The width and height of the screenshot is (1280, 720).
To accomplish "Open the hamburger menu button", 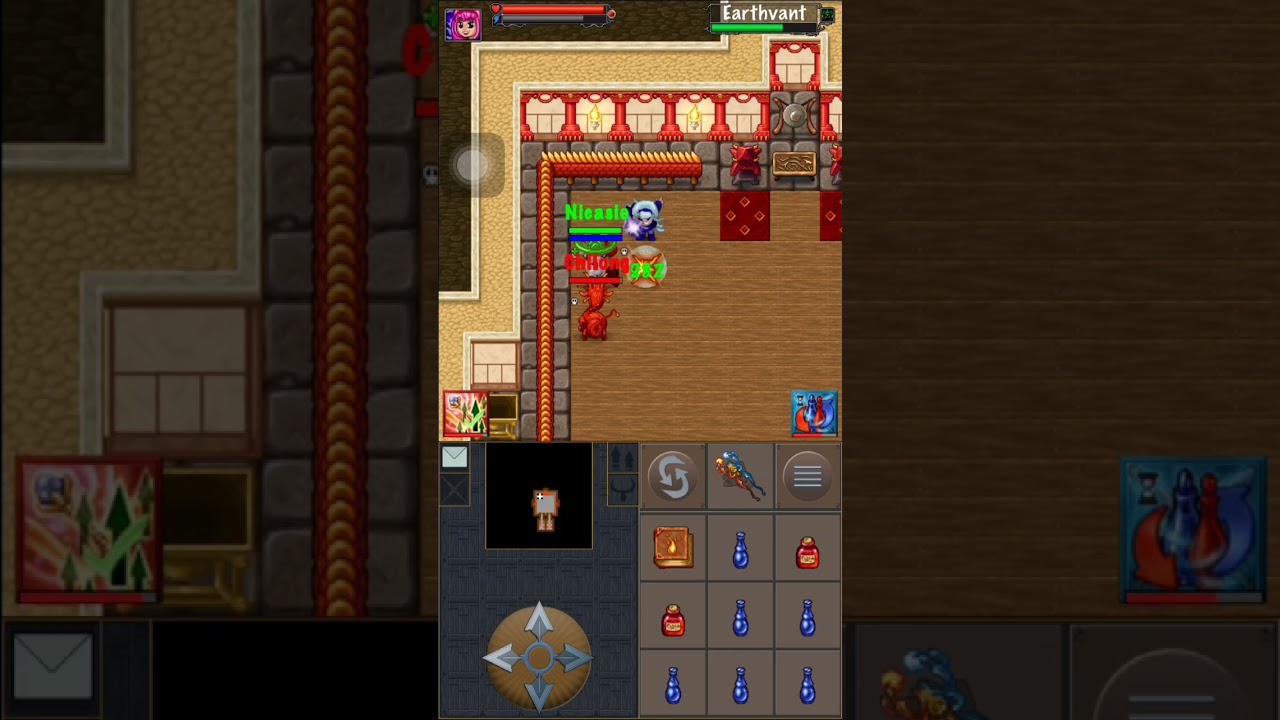I will click(x=808, y=477).
